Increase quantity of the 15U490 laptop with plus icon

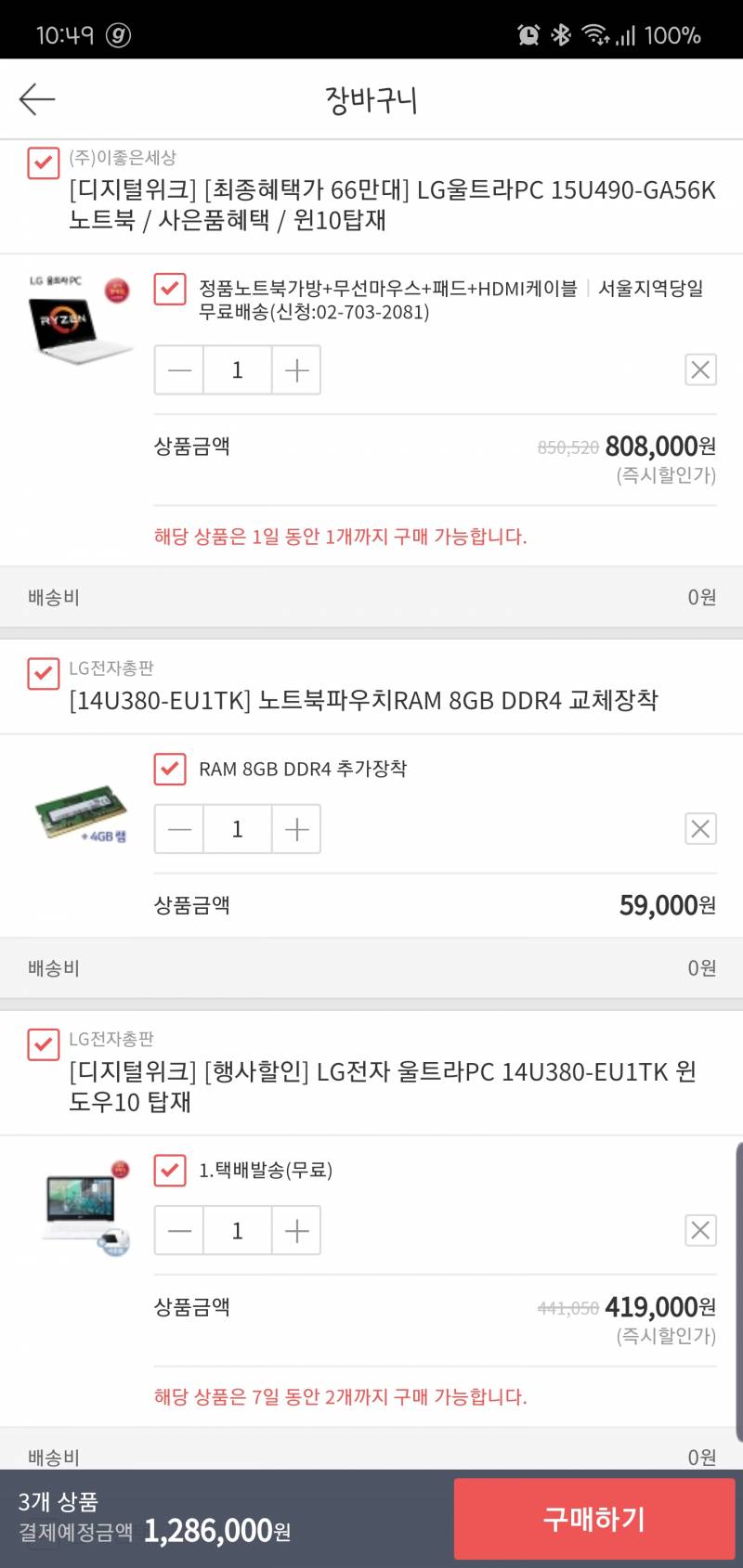coord(295,369)
